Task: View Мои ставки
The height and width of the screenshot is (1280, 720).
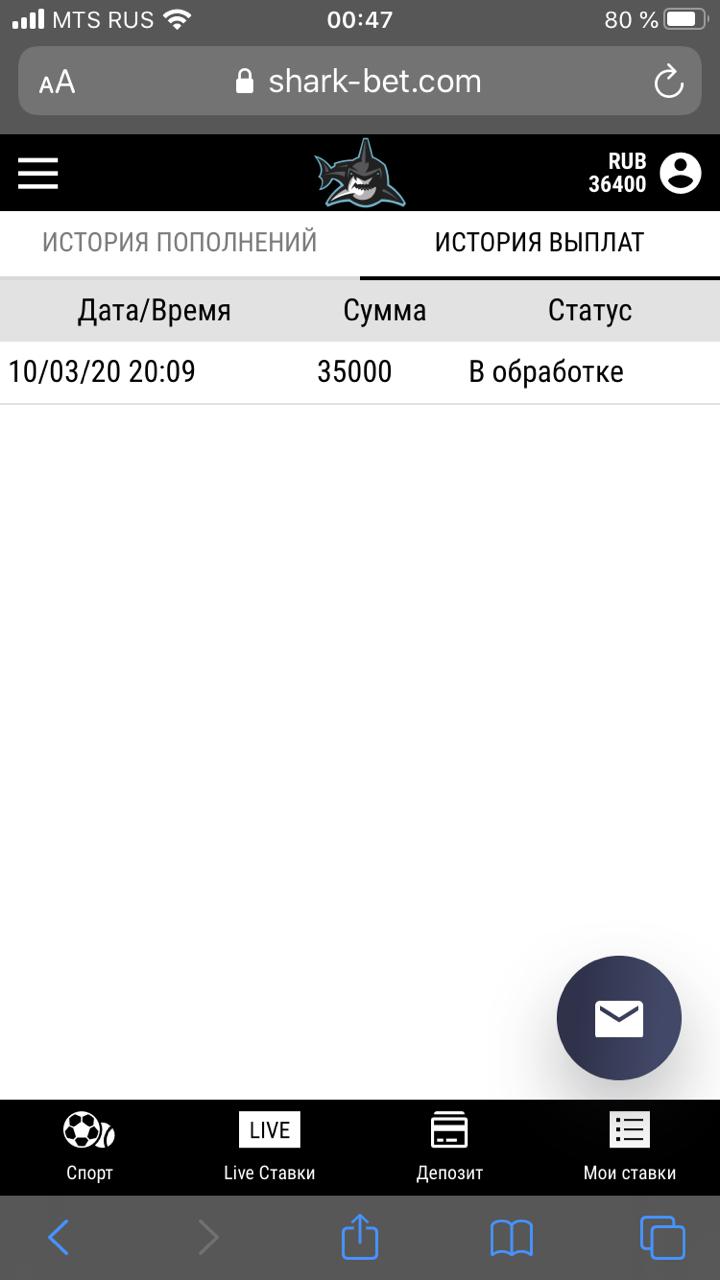Action: click(x=629, y=1147)
